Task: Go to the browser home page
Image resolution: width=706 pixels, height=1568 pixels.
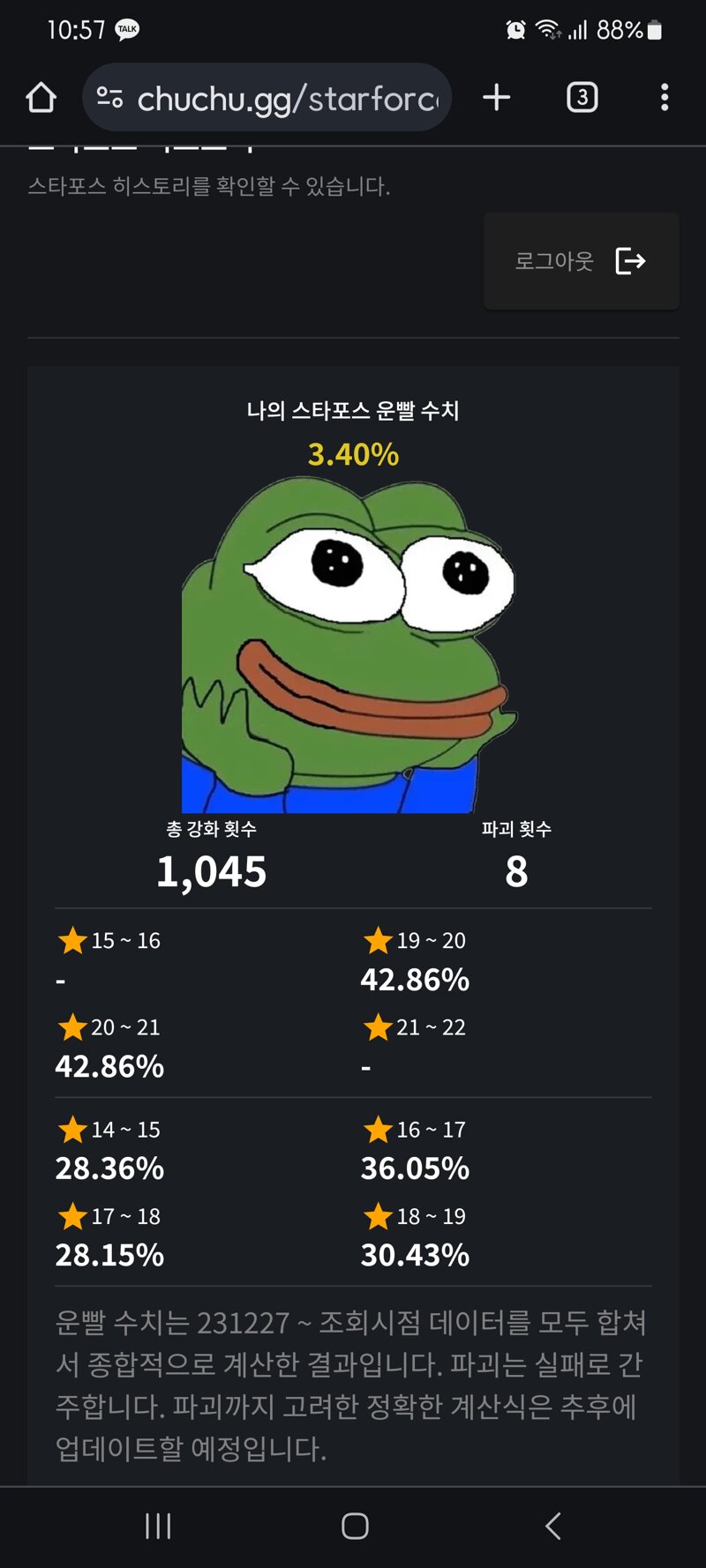Action: coord(41,97)
